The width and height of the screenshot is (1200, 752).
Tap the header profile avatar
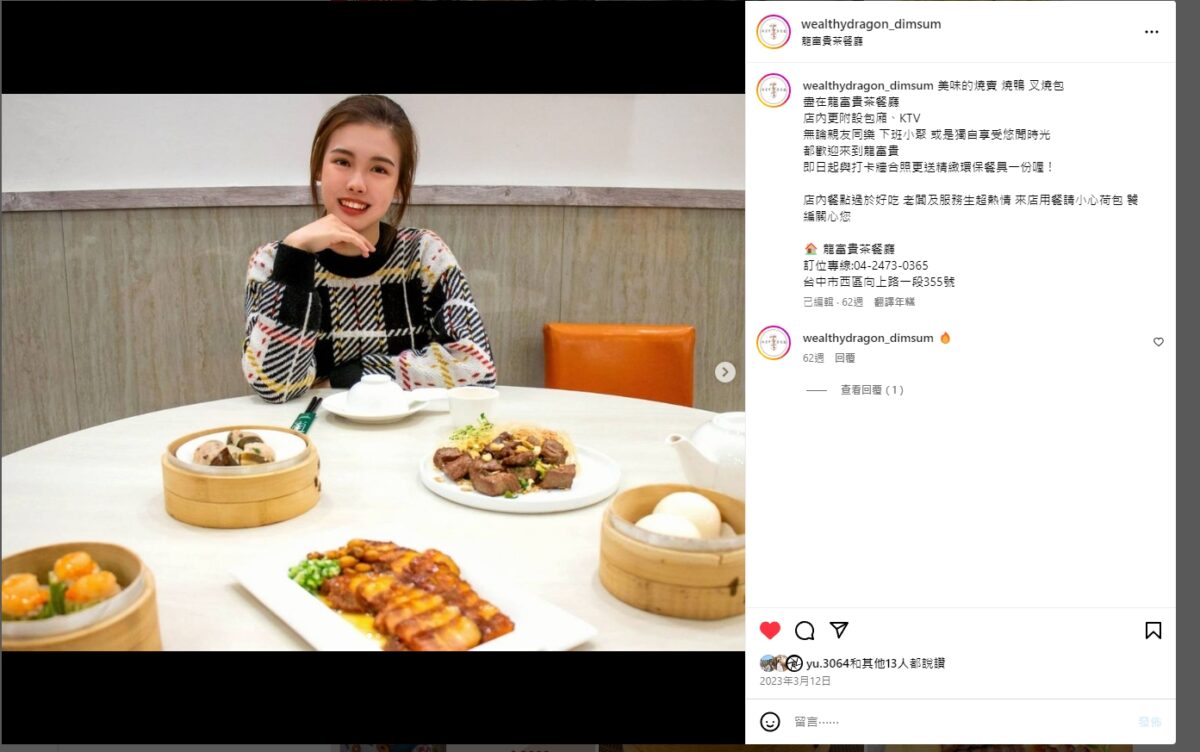pyautogui.click(x=773, y=32)
